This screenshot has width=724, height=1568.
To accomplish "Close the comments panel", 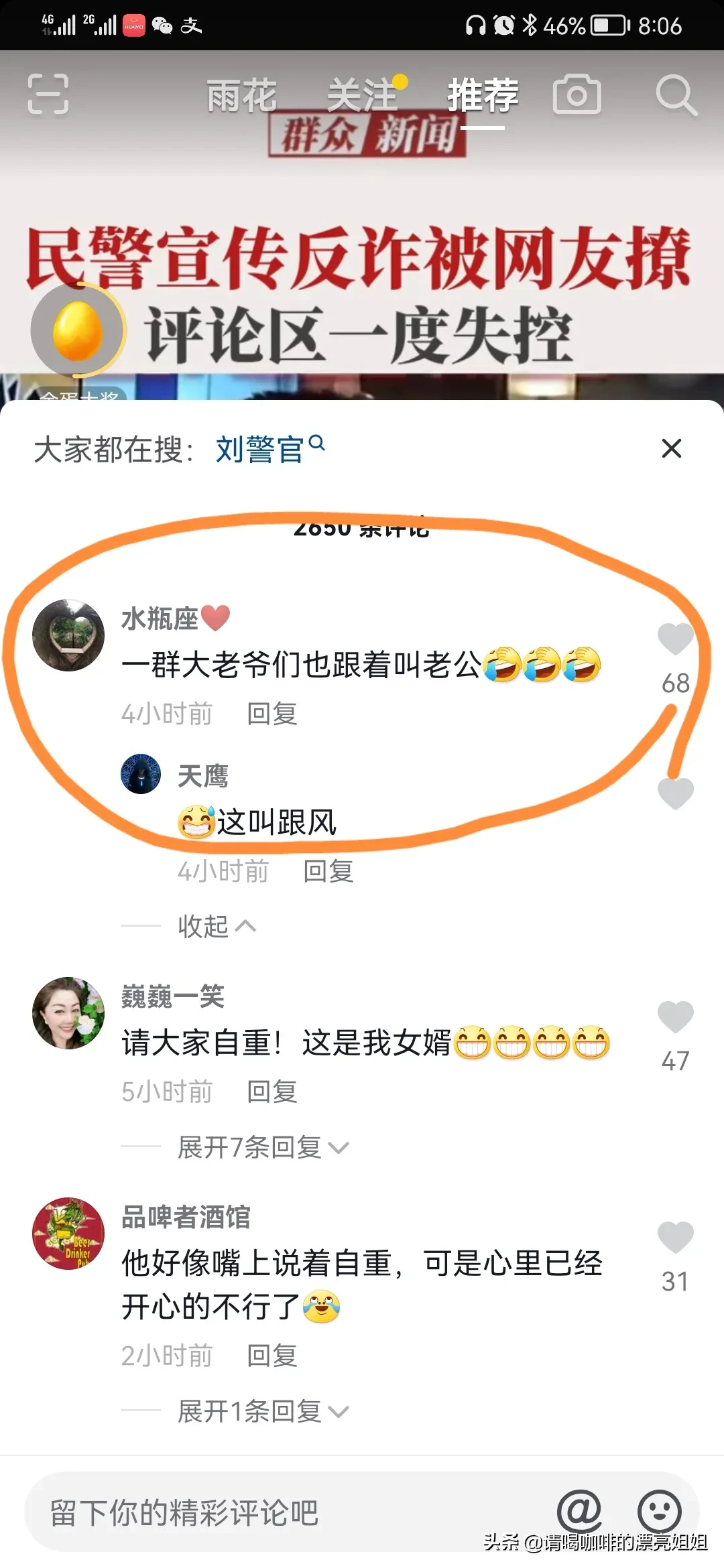I will tap(672, 448).
